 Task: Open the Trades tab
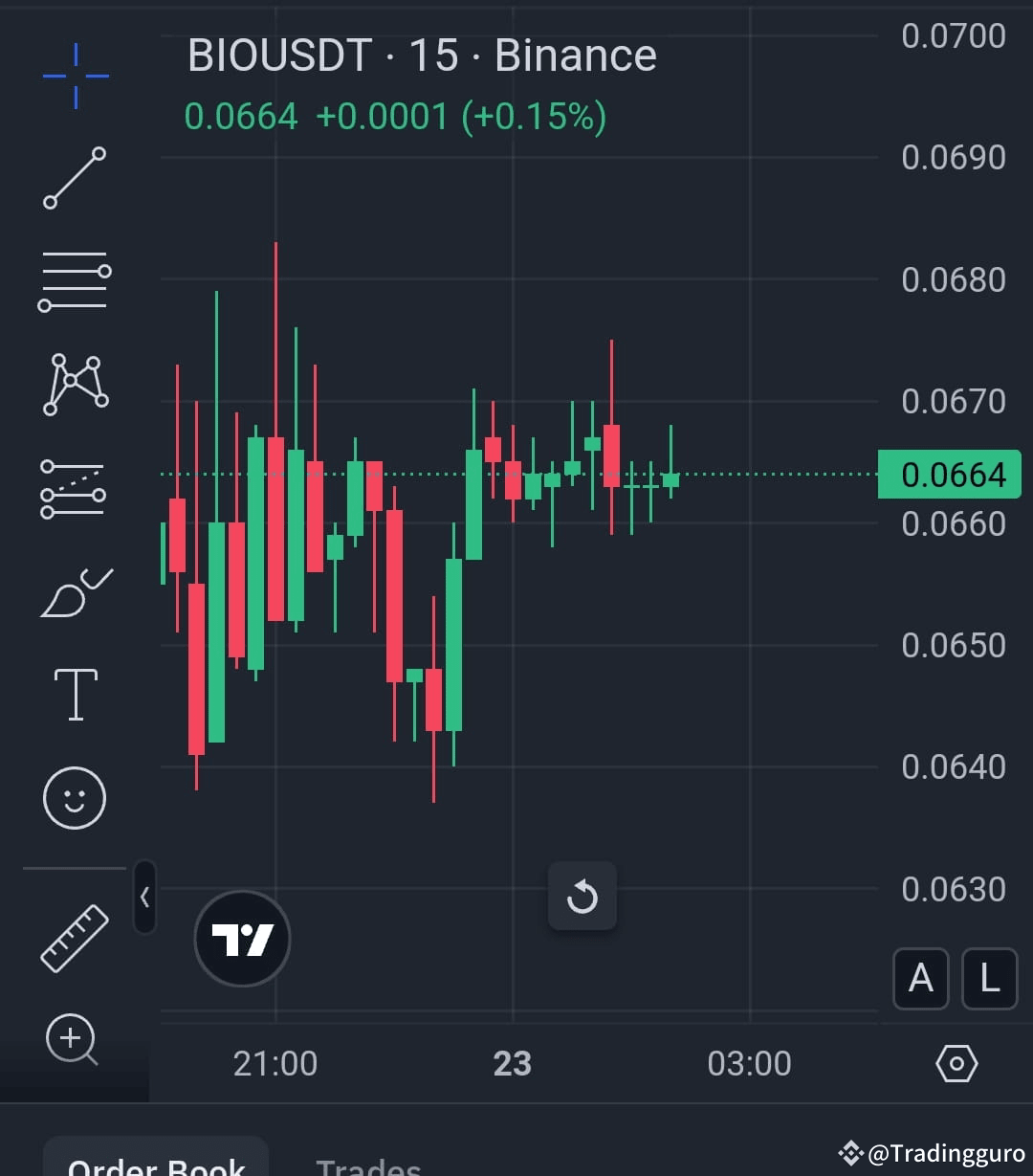(x=369, y=1165)
